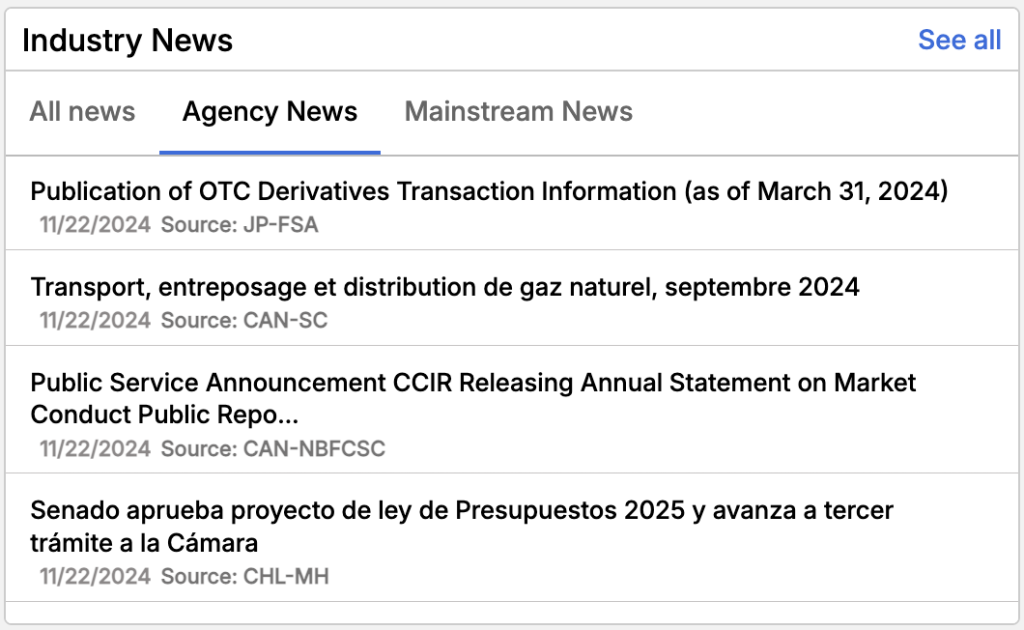This screenshot has height=630, width=1024.
Task: Switch to Mainstream News tab
Action: tap(518, 111)
